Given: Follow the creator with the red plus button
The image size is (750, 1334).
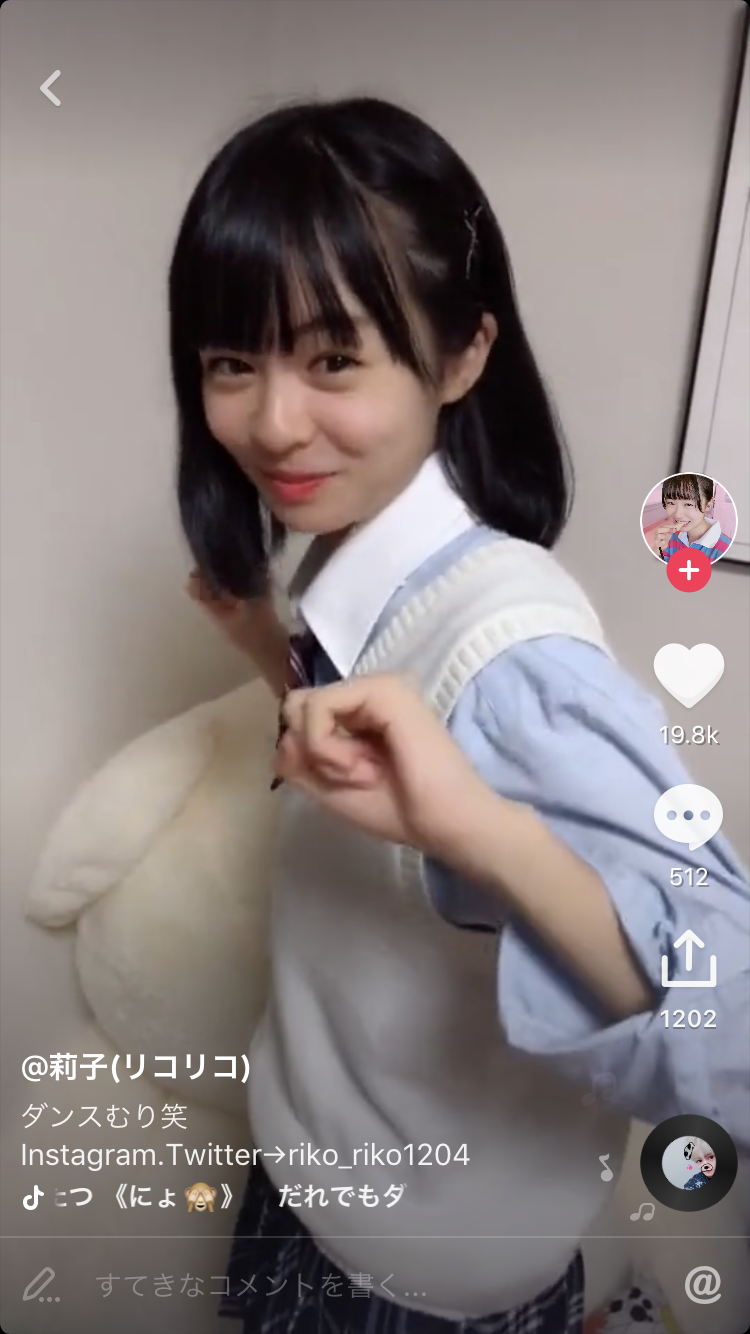Looking at the screenshot, I should tap(688, 571).
